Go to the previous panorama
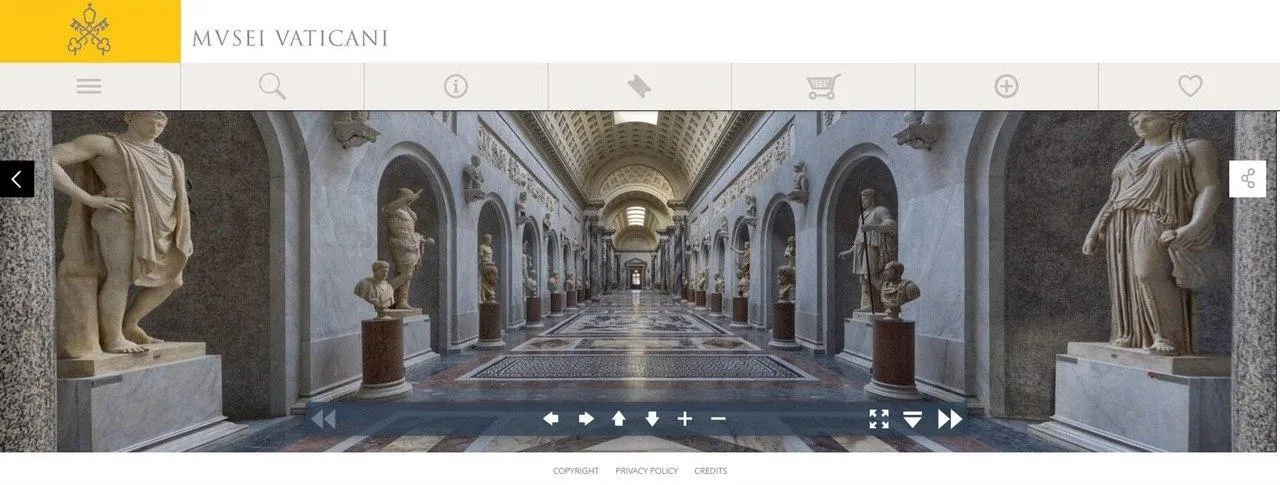The image size is (1280, 485). [323, 419]
